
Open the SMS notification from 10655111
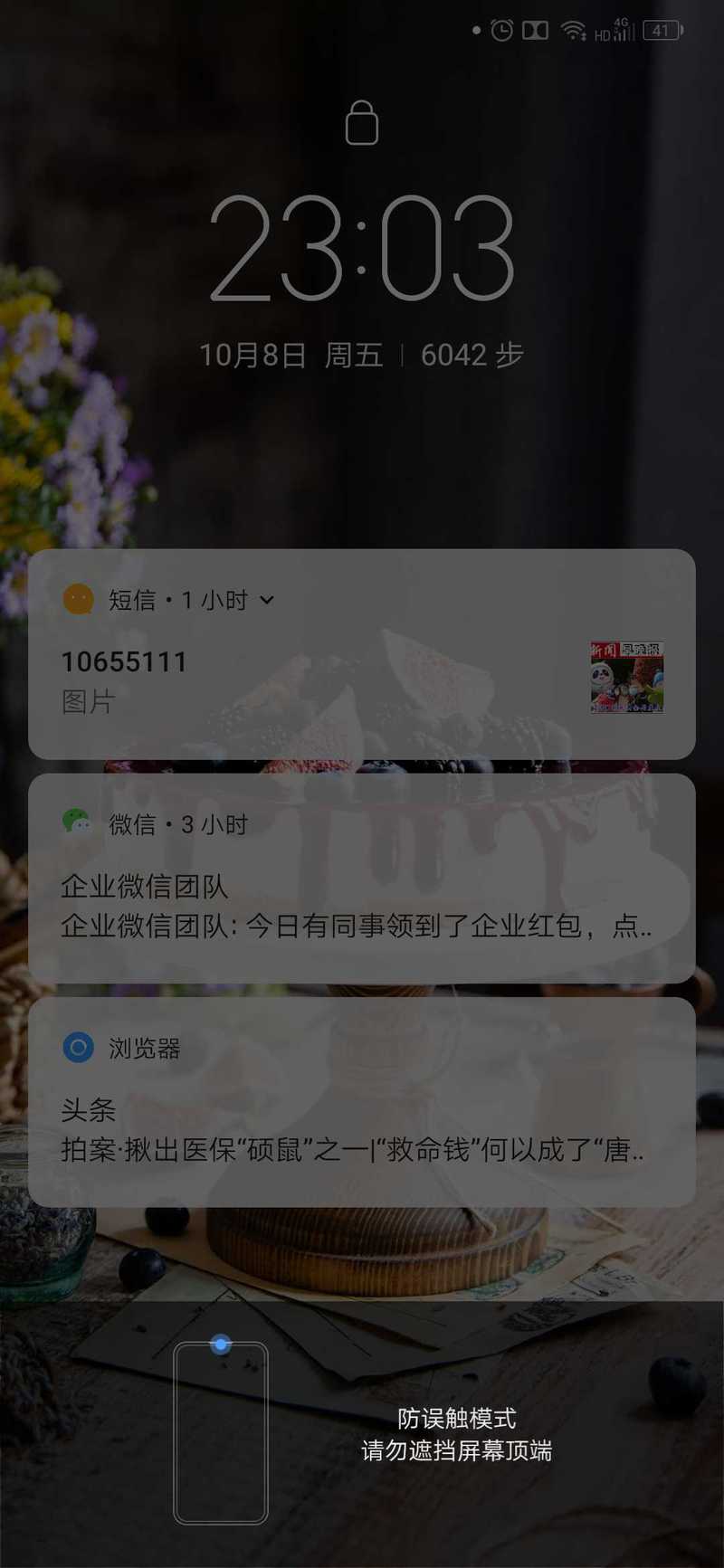(x=361, y=654)
